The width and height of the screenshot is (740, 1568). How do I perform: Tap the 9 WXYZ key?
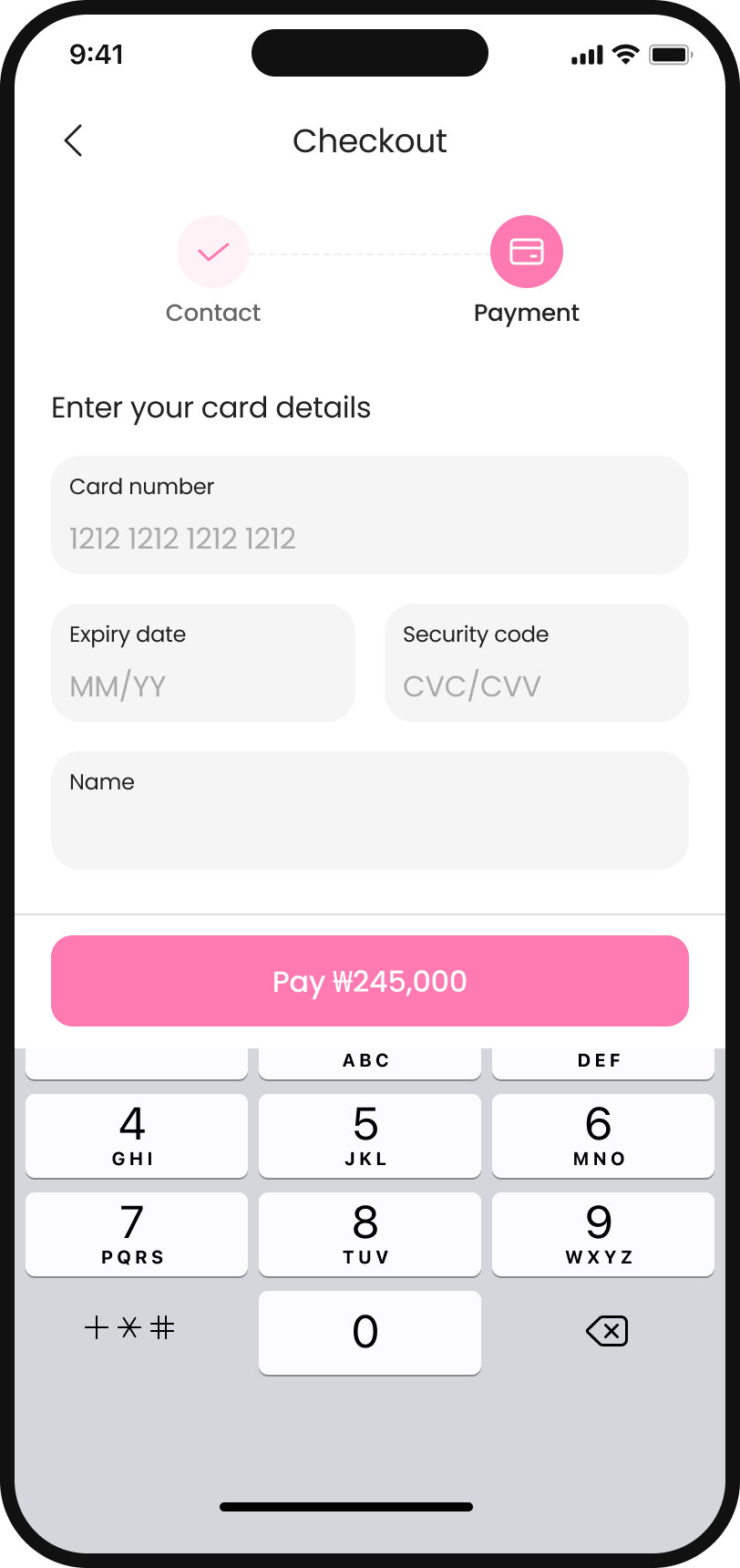click(x=603, y=1234)
